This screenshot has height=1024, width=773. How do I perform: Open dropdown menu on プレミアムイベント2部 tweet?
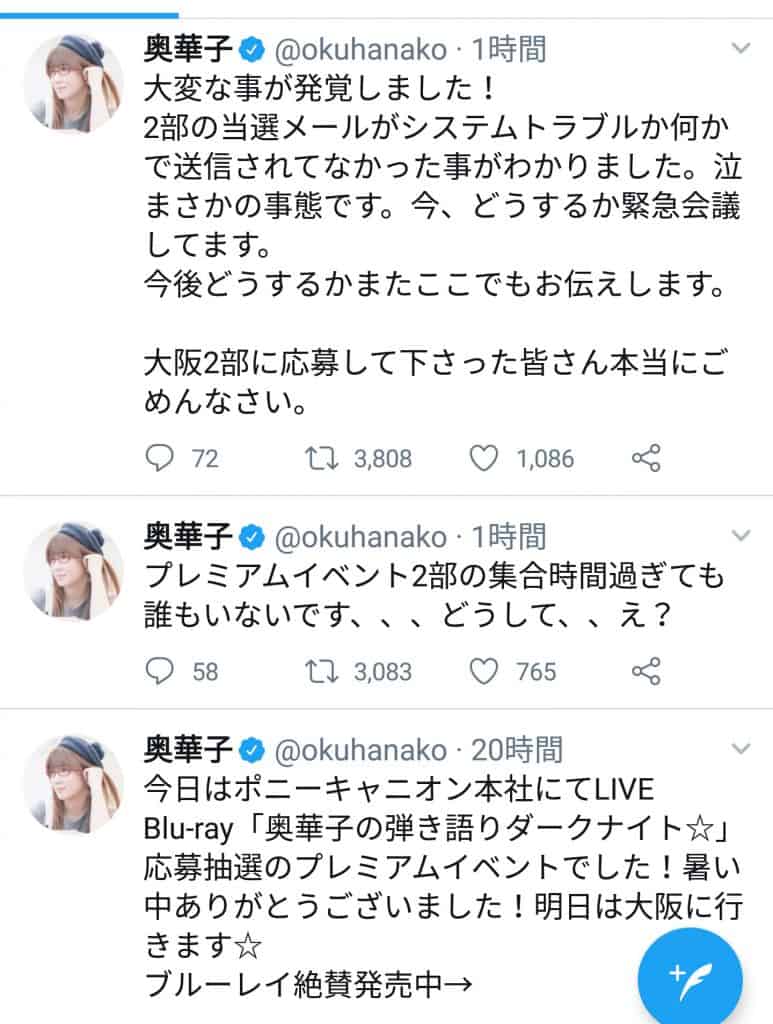pos(741,536)
